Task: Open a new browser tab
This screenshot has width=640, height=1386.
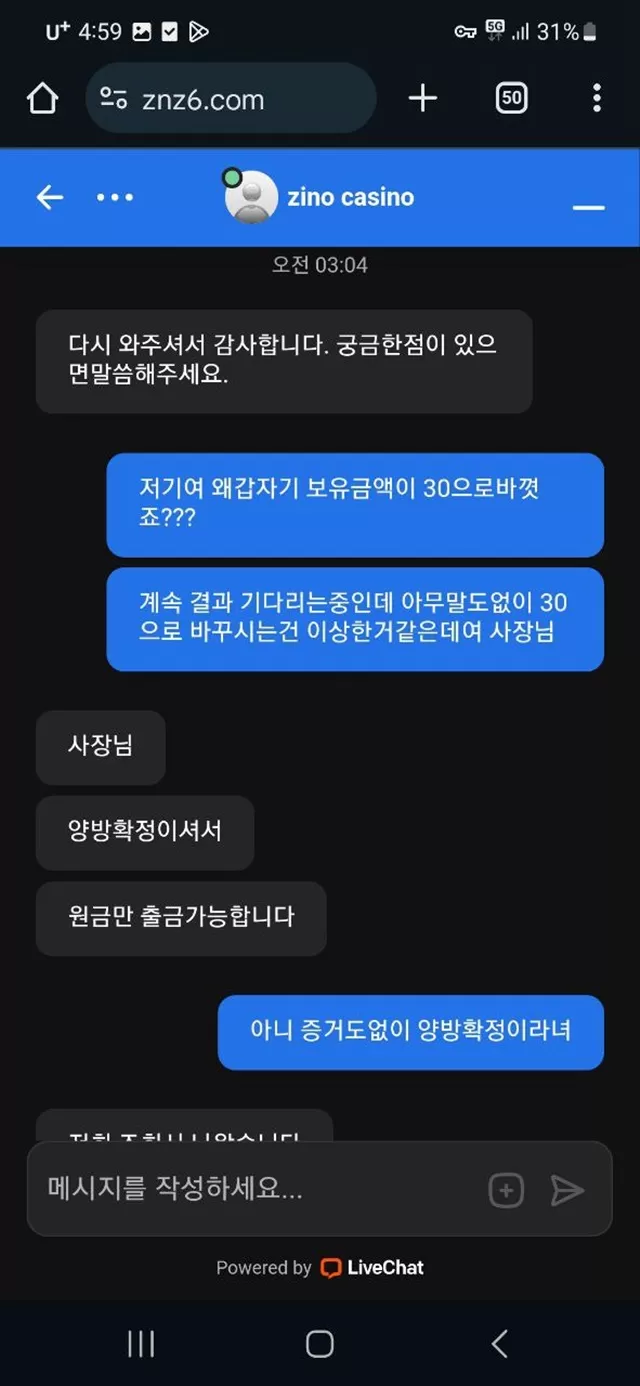Action: coord(423,98)
